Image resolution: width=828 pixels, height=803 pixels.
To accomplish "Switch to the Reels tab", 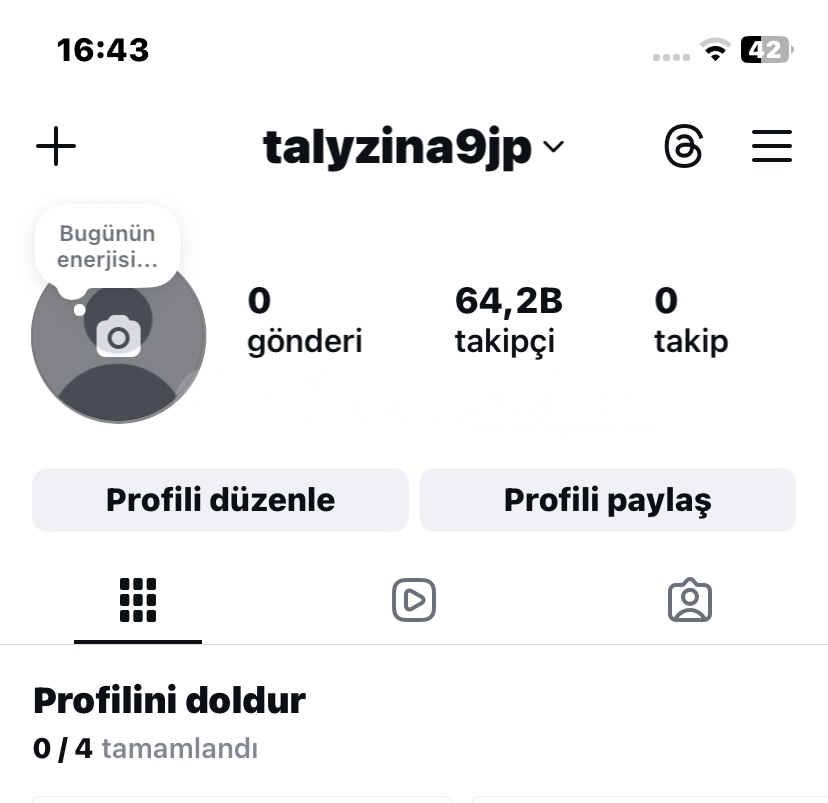I will point(414,600).
